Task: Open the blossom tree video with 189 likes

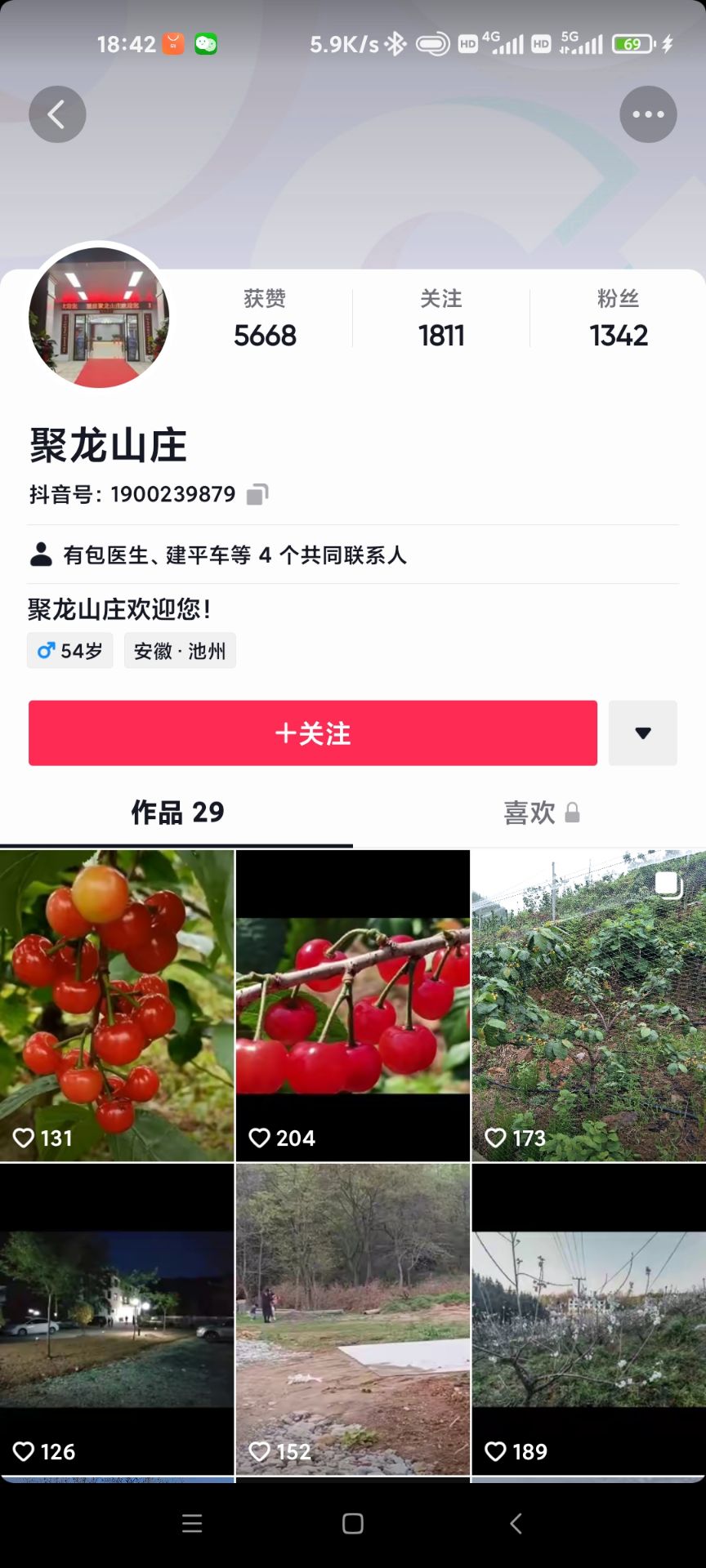Action: [x=588, y=1319]
